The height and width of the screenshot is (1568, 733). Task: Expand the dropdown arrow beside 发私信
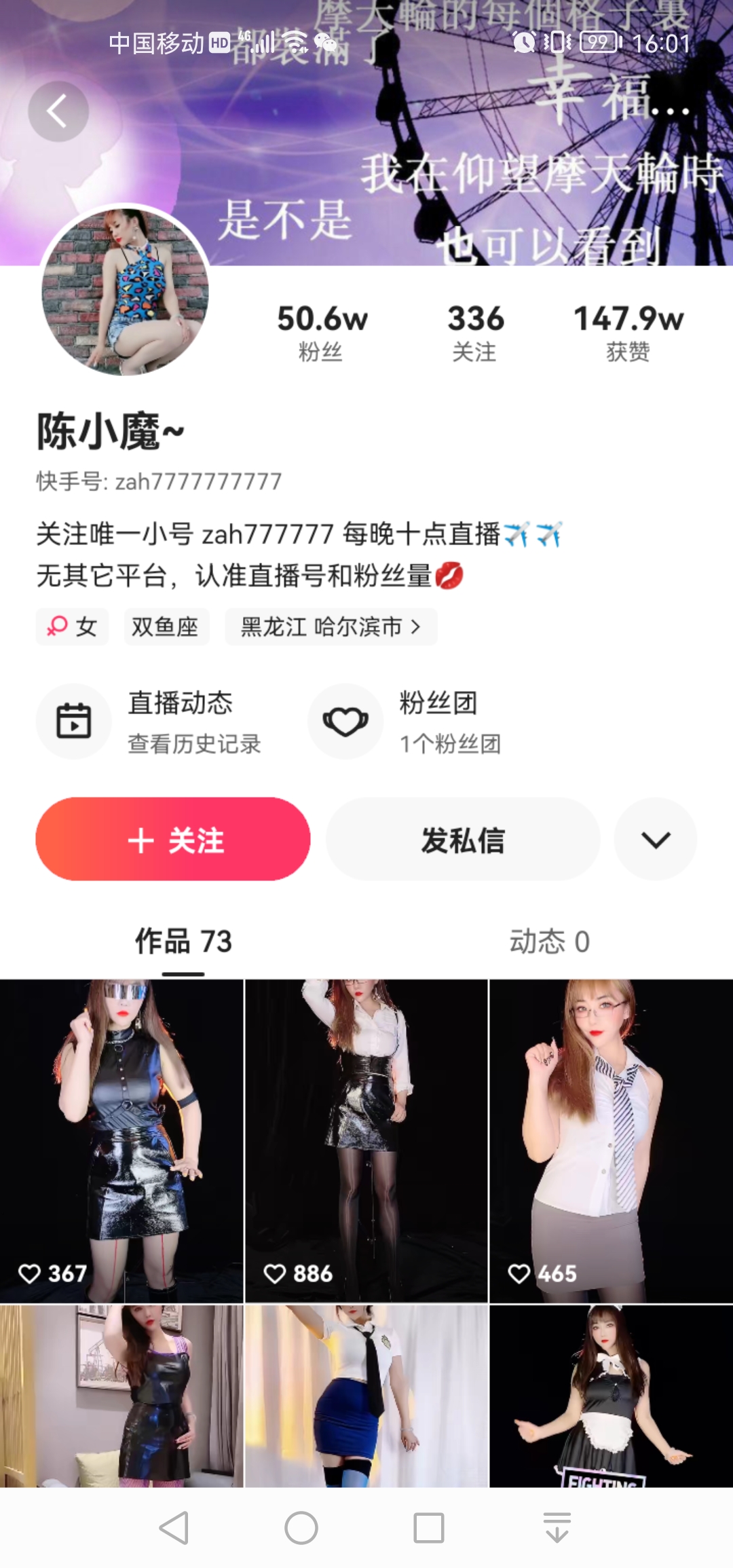(655, 839)
